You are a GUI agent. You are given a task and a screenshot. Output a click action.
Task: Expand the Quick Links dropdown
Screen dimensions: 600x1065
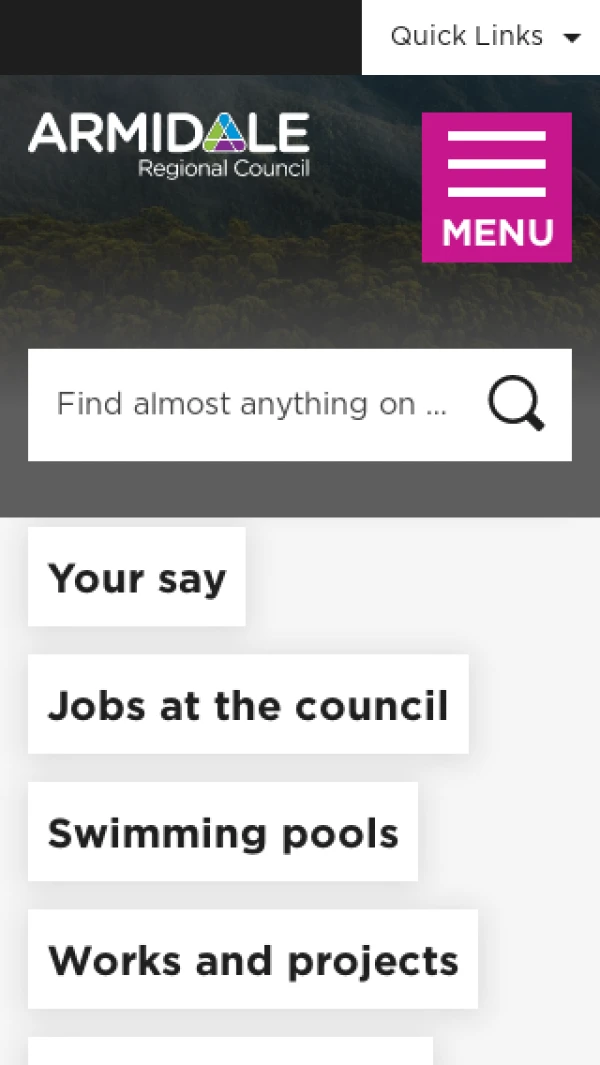point(484,37)
